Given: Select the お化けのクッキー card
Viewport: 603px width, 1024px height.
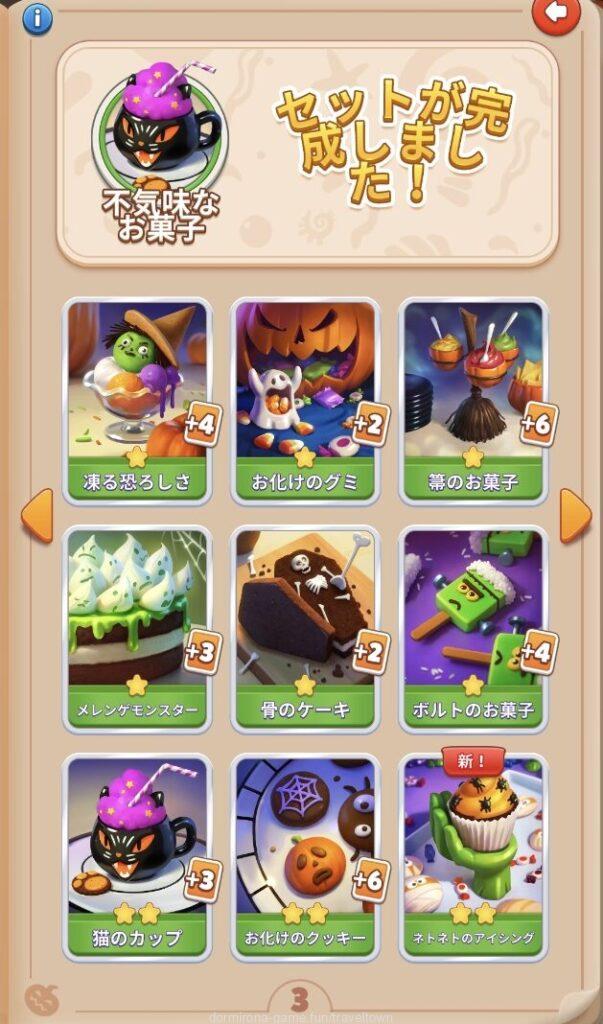Looking at the screenshot, I should tap(306, 856).
